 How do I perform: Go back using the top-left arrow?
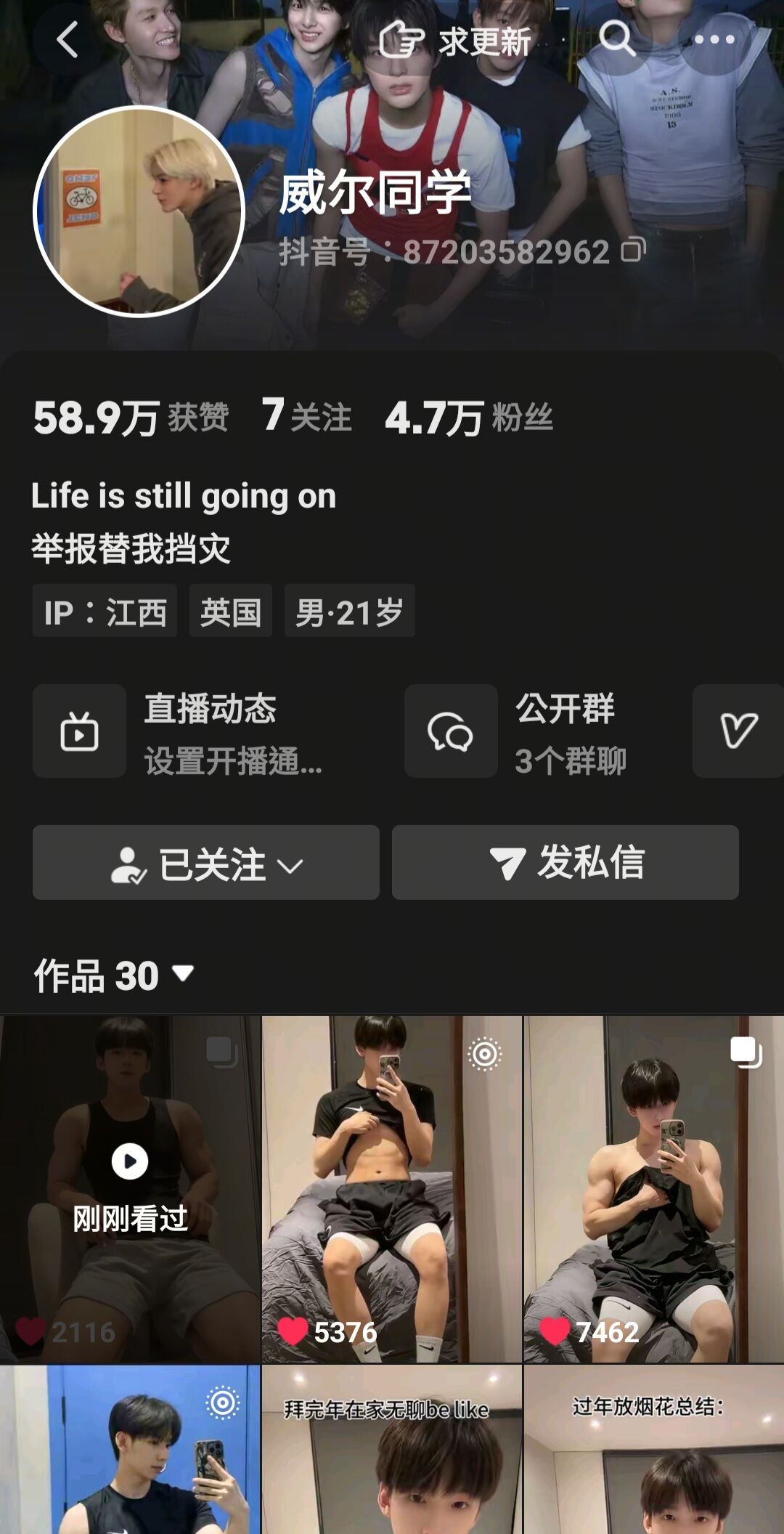tap(67, 39)
